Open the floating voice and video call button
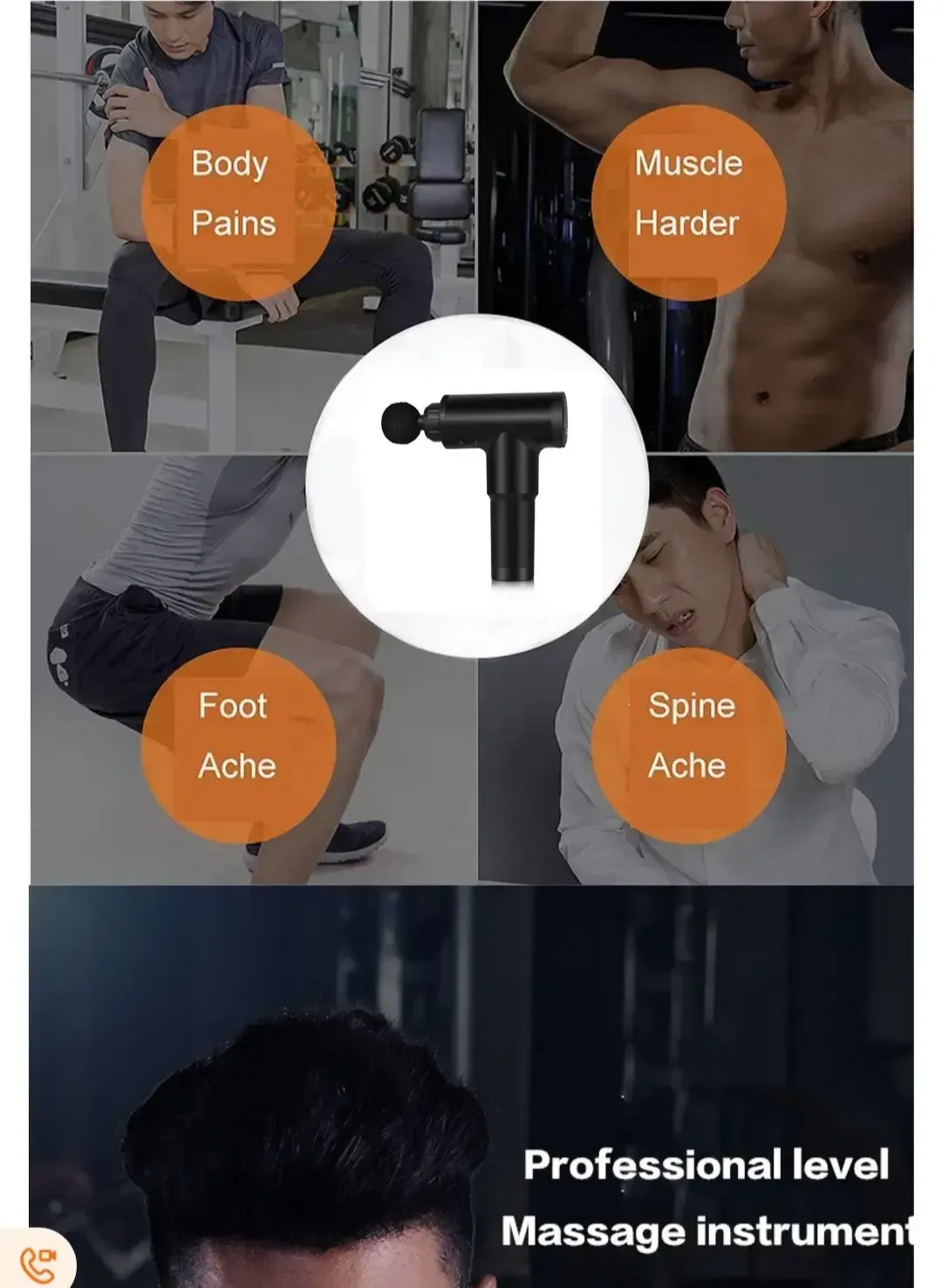The width and height of the screenshot is (942, 1288). click(x=37, y=1261)
